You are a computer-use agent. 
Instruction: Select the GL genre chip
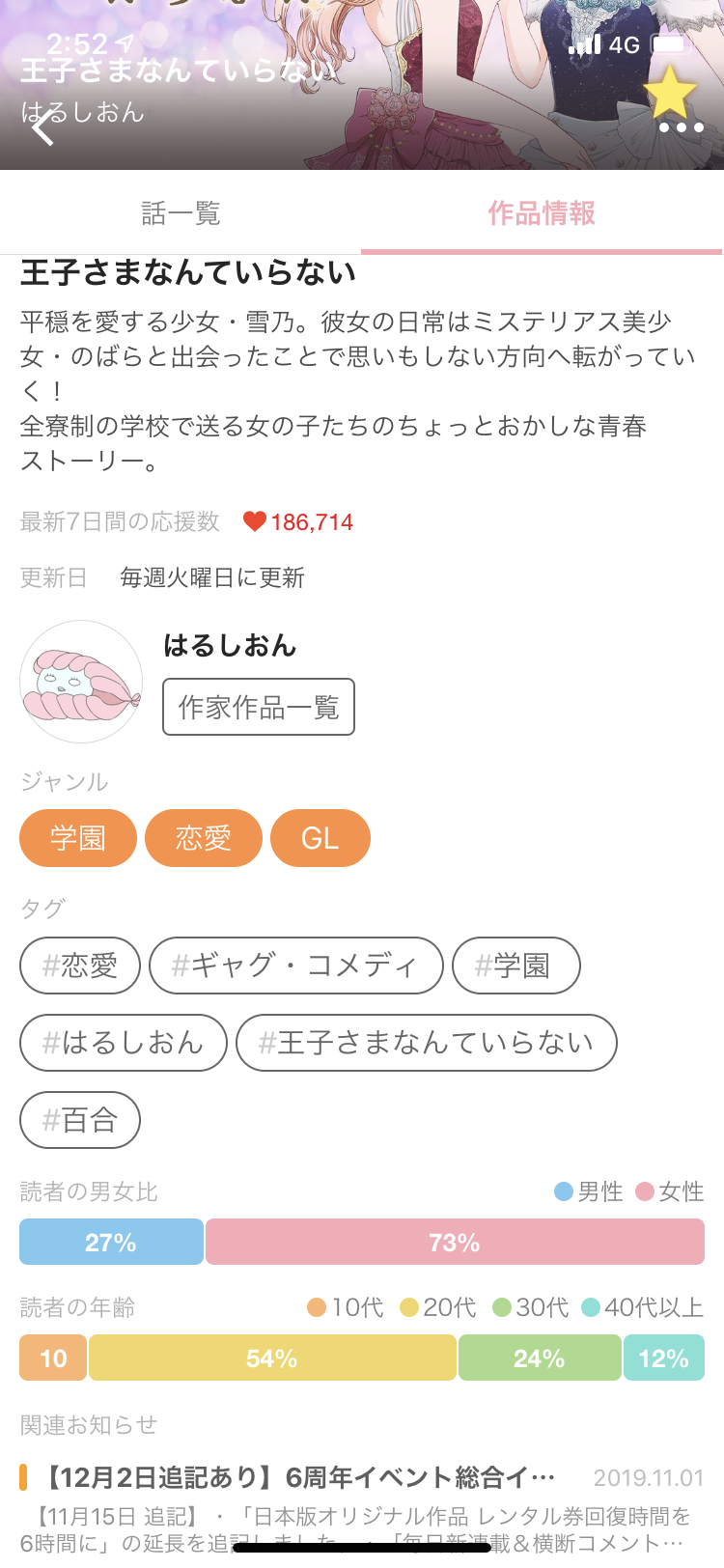click(x=320, y=838)
